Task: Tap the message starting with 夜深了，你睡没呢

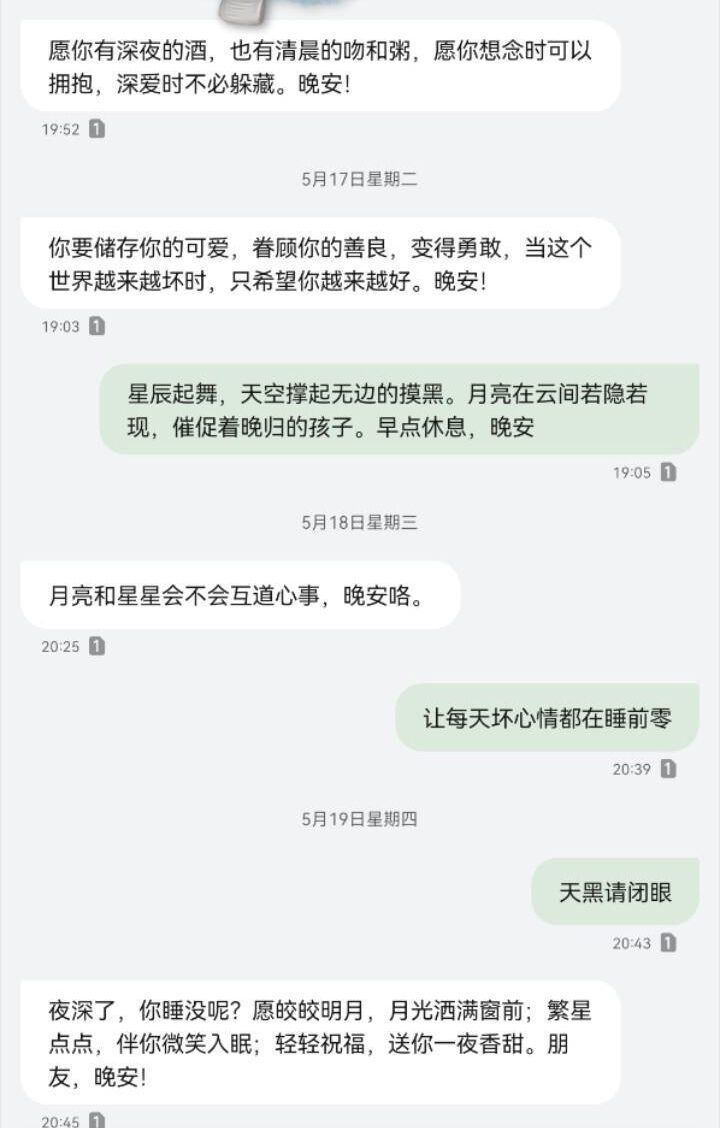Action: pyautogui.click(x=320, y=1042)
